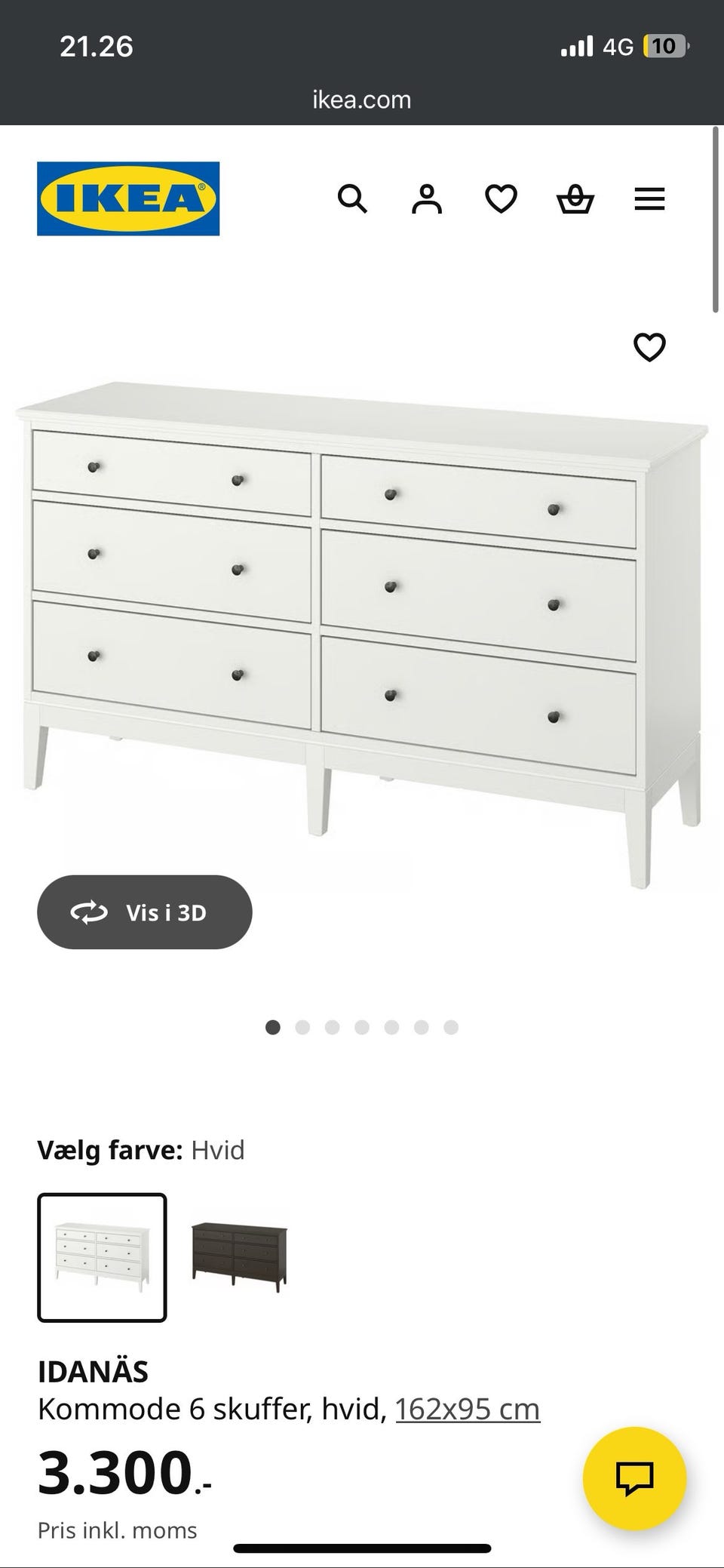Tap the Vis i 3D button

point(145,912)
